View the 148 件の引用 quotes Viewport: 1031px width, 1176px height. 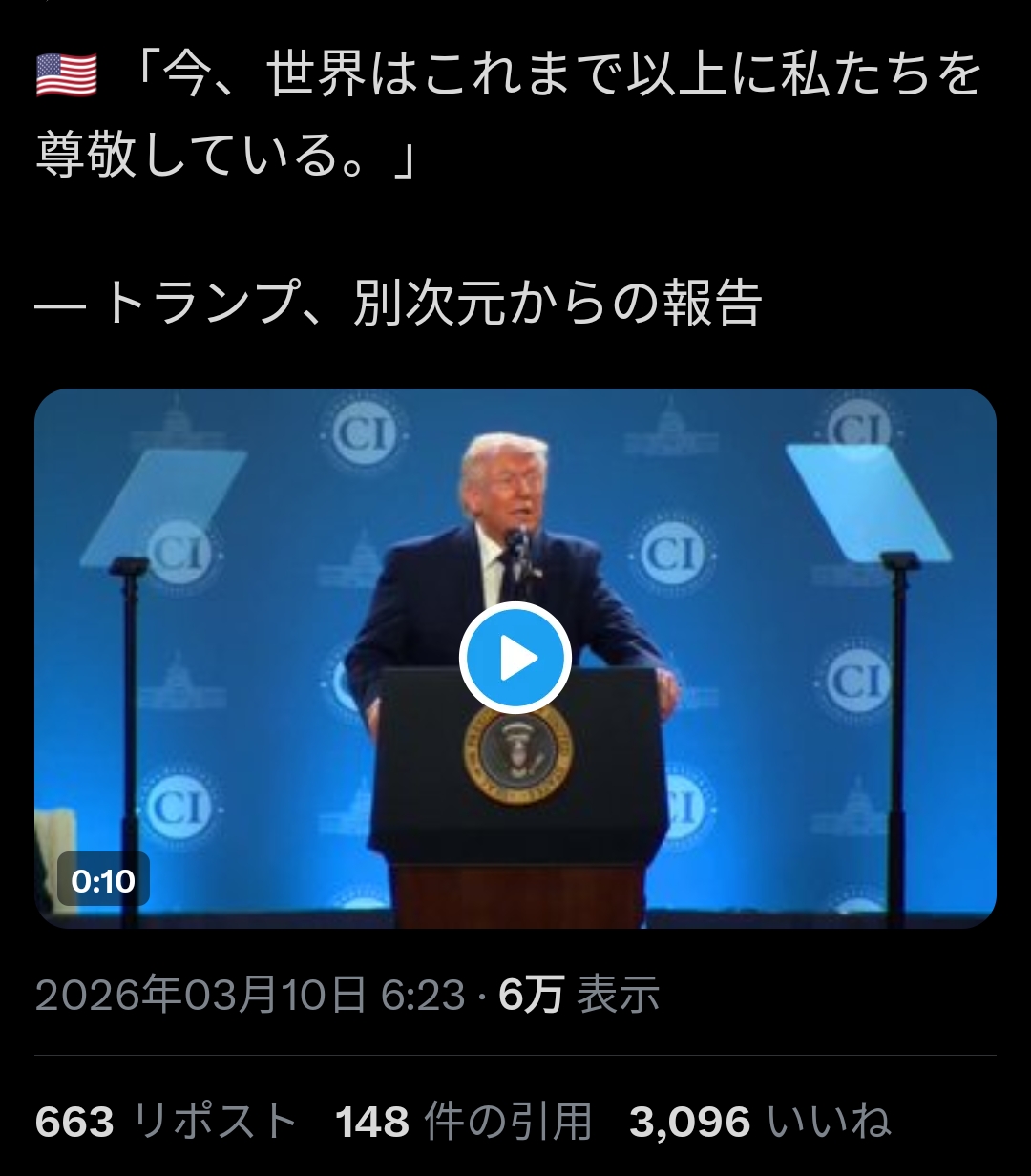tap(464, 1122)
